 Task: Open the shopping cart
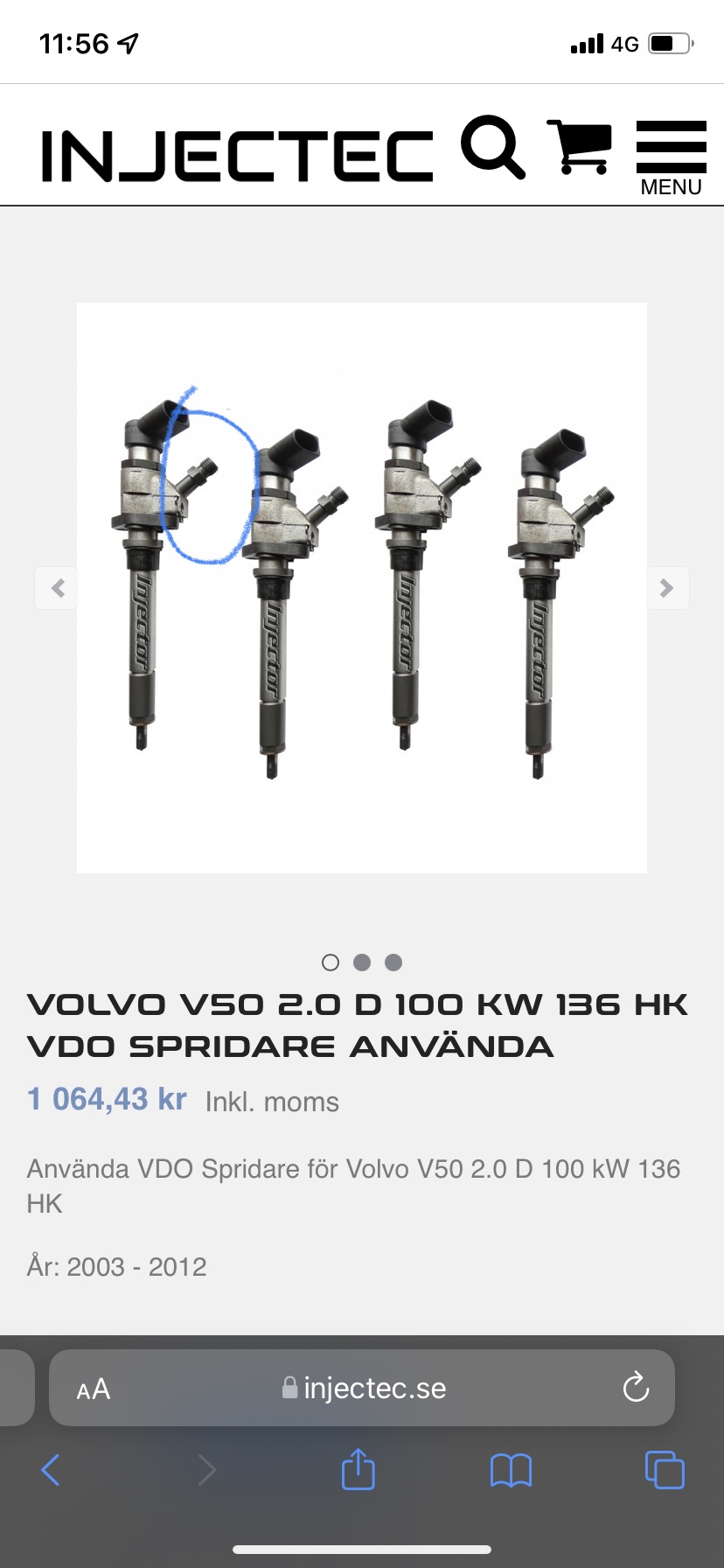pos(579,147)
